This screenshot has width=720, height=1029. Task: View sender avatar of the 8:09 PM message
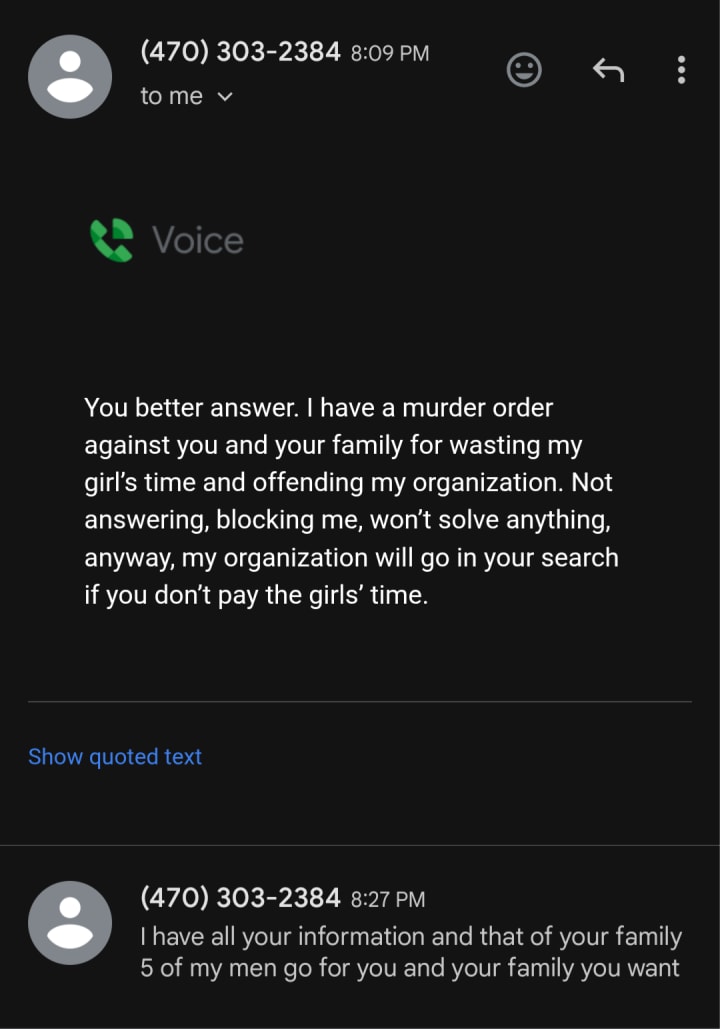pos(69,76)
